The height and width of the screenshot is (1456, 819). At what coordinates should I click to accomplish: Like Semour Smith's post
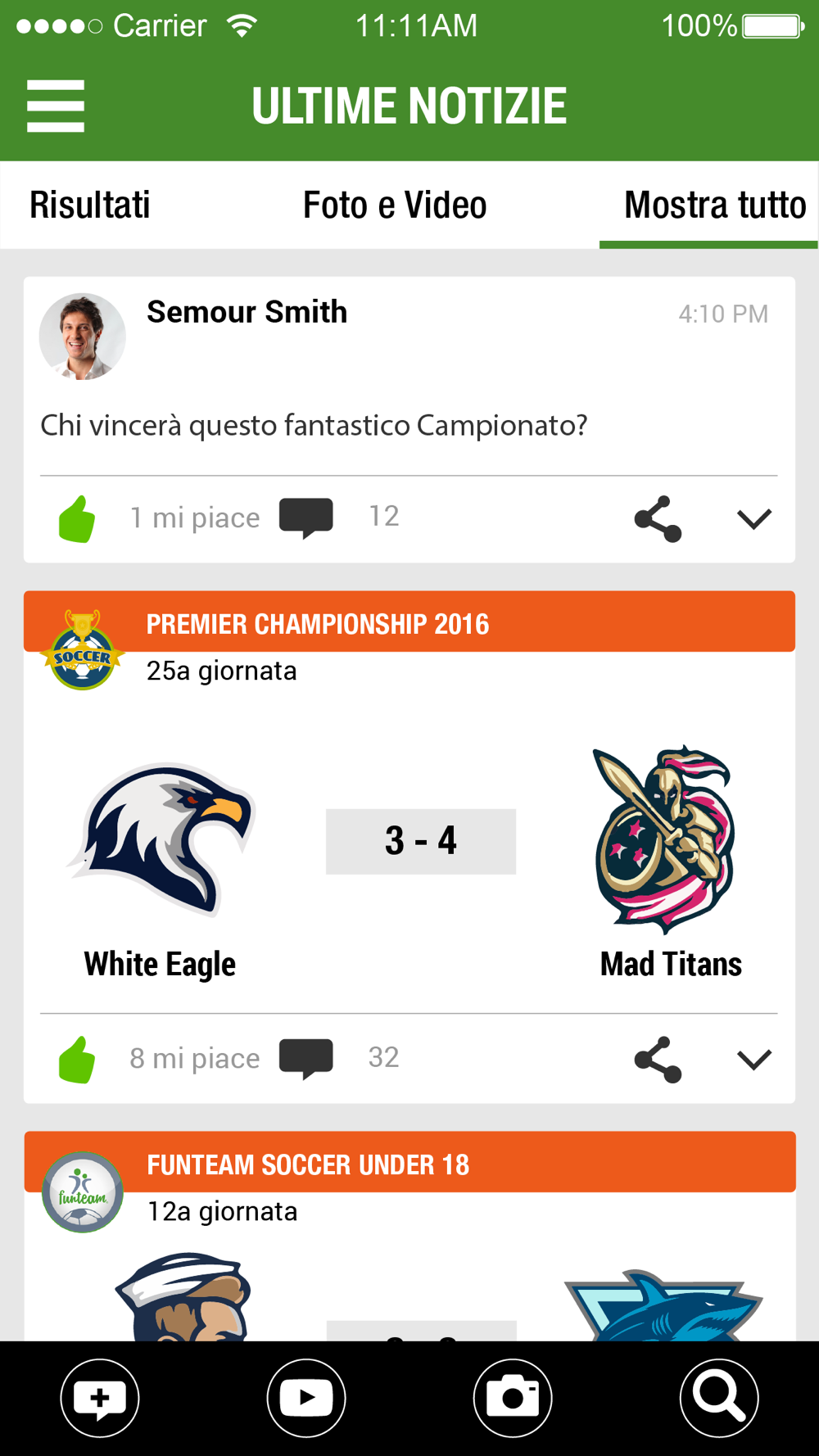pyautogui.click(x=78, y=518)
